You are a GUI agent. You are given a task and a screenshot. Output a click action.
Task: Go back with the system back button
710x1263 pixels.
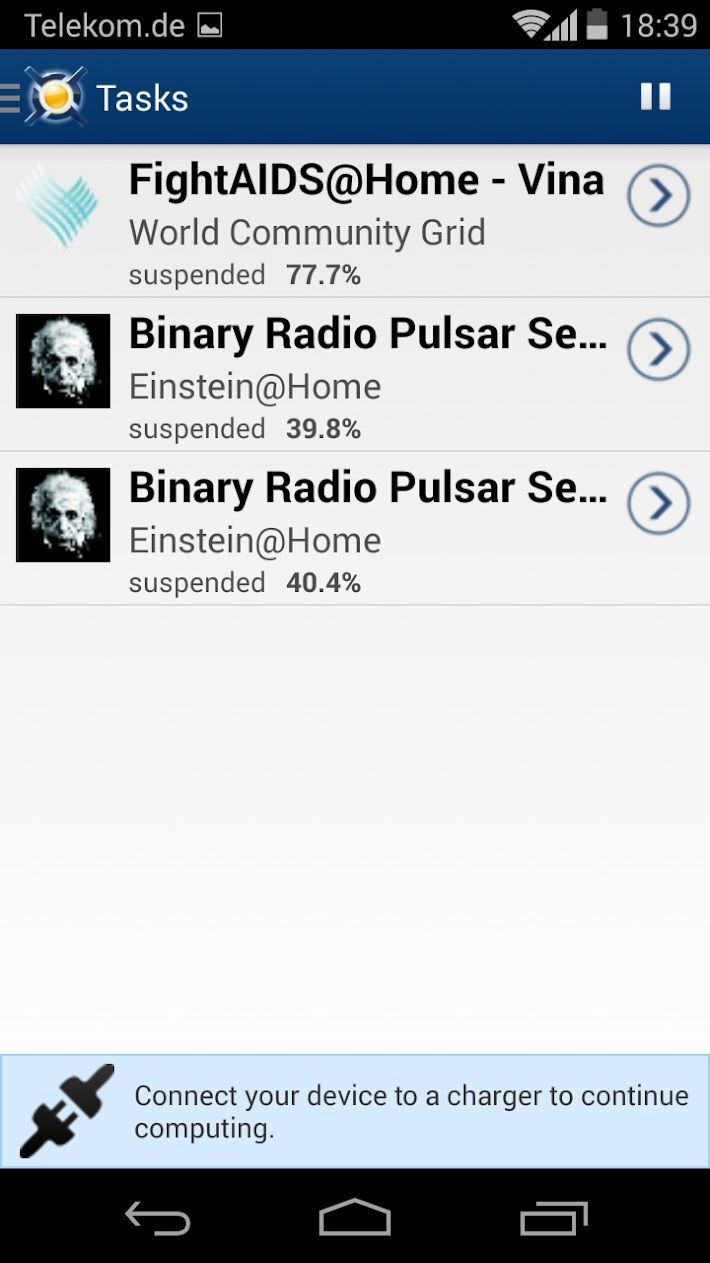(x=157, y=1218)
